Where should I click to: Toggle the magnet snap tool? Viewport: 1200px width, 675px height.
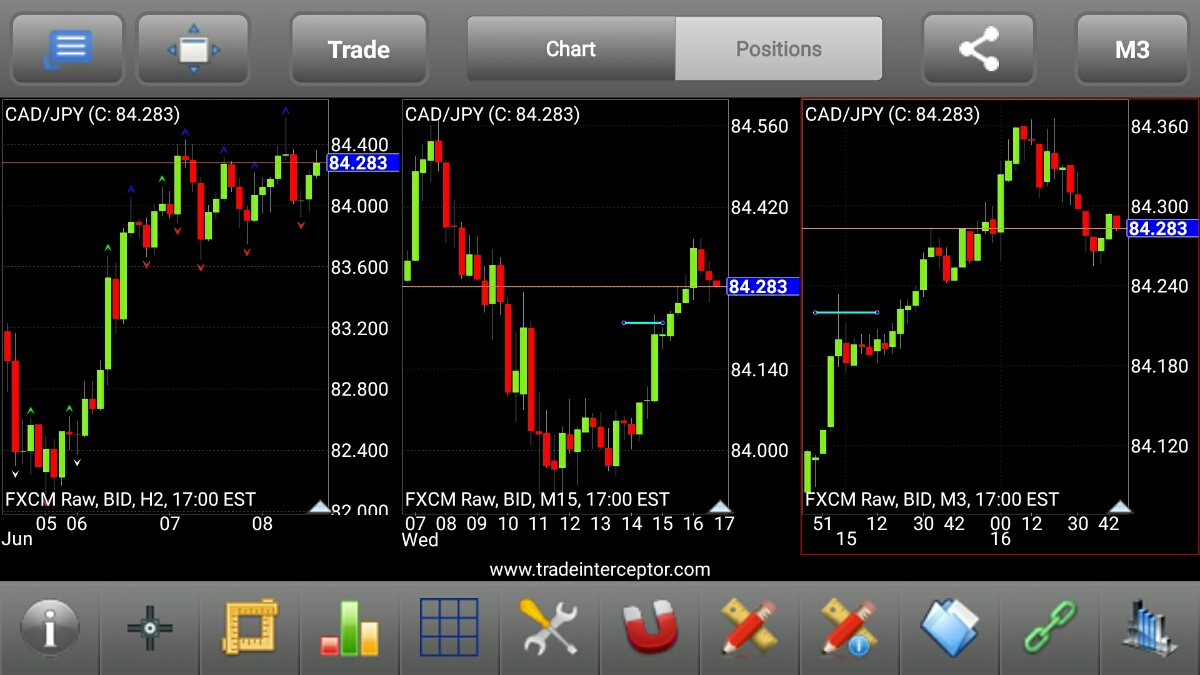(x=649, y=628)
